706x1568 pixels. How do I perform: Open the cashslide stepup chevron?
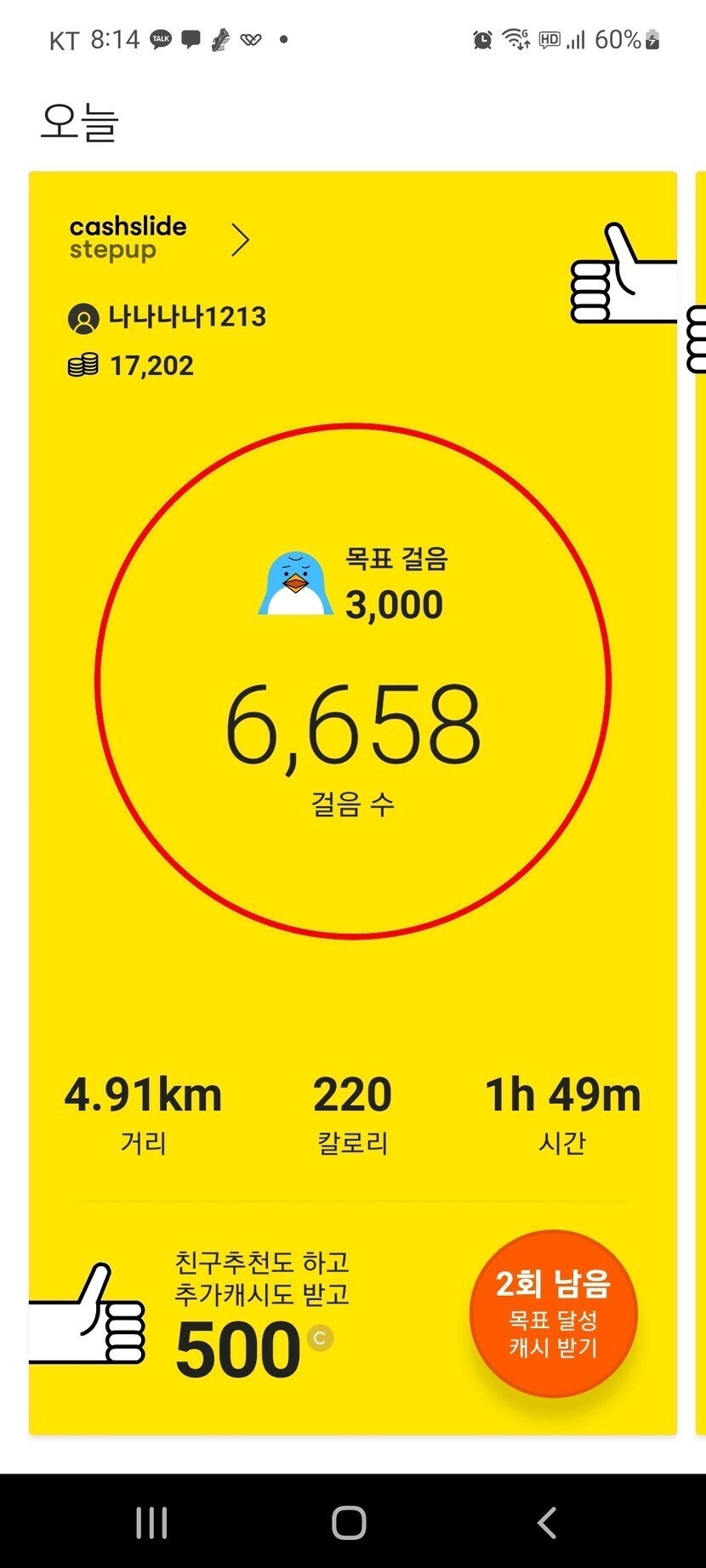[241, 241]
